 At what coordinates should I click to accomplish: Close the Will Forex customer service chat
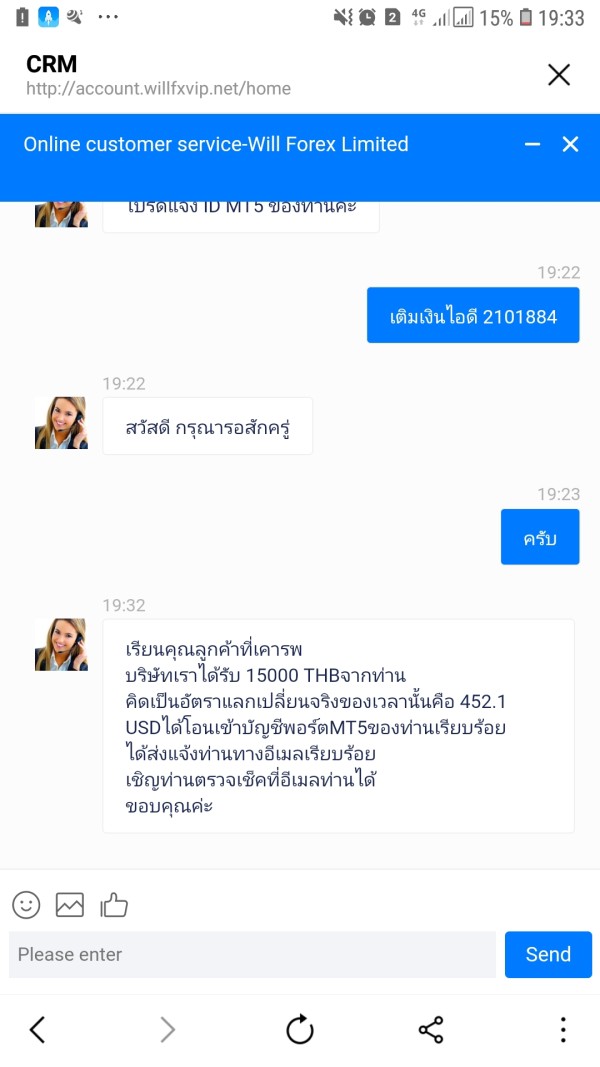coord(570,144)
